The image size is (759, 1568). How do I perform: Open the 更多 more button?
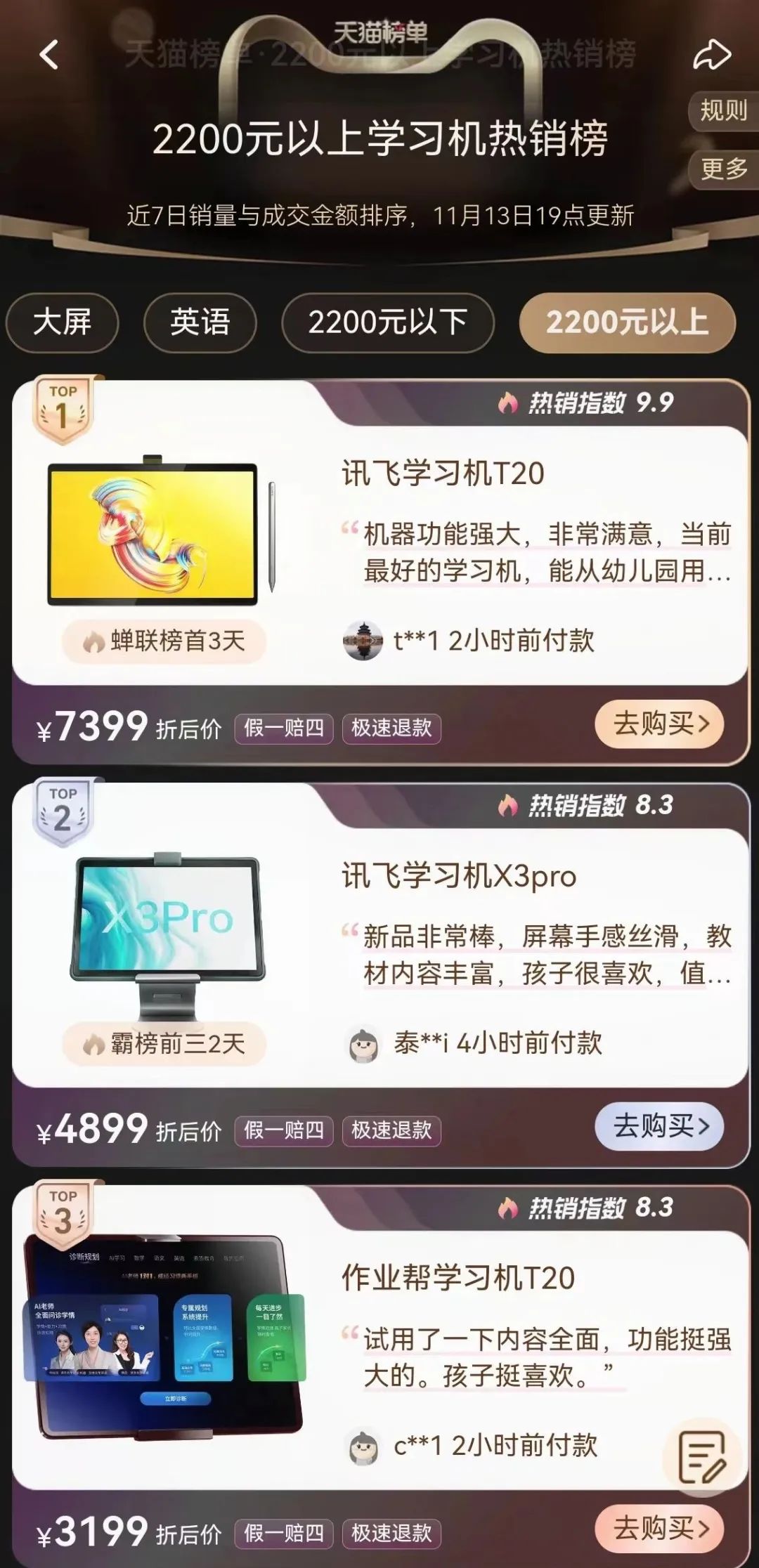pos(722,169)
